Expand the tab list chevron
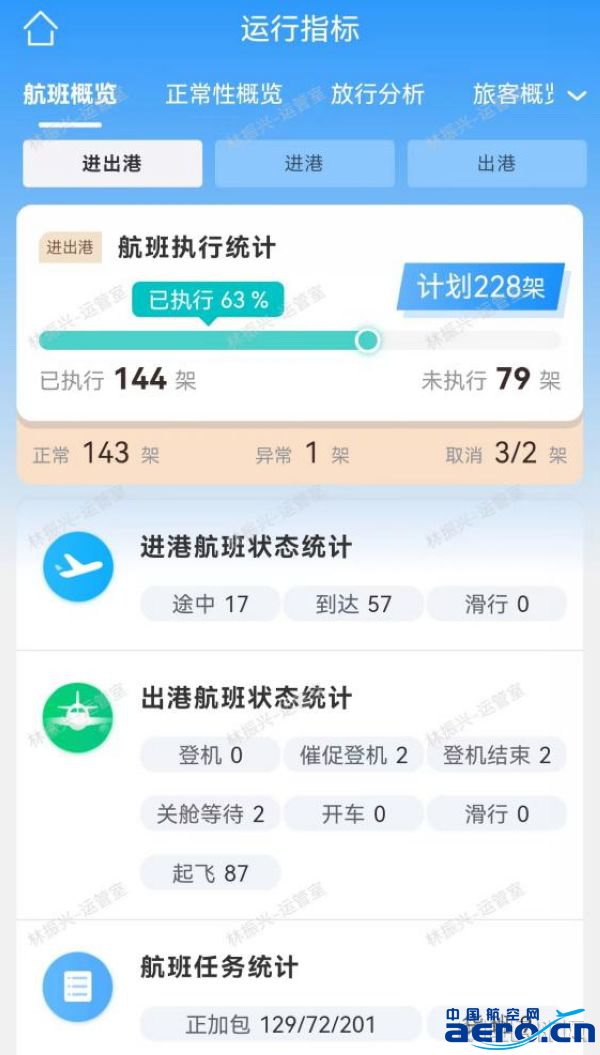The width and height of the screenshot is (600, 1055). point(577,96)
